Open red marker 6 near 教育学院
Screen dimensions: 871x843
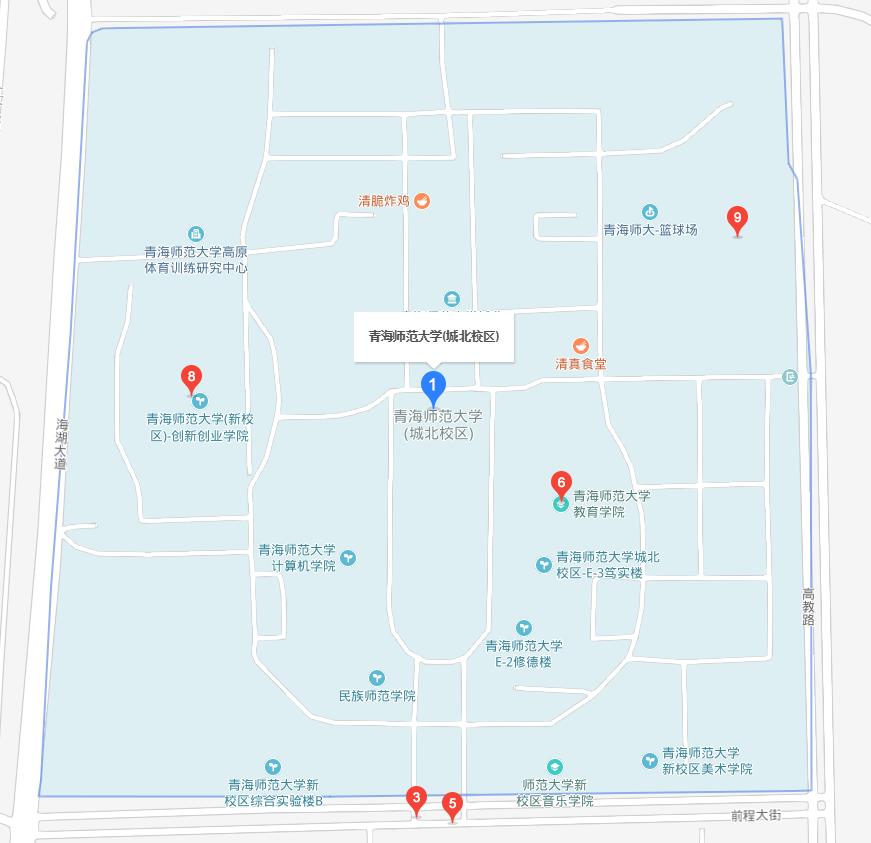pyautogui.click(x=561, y=483)
